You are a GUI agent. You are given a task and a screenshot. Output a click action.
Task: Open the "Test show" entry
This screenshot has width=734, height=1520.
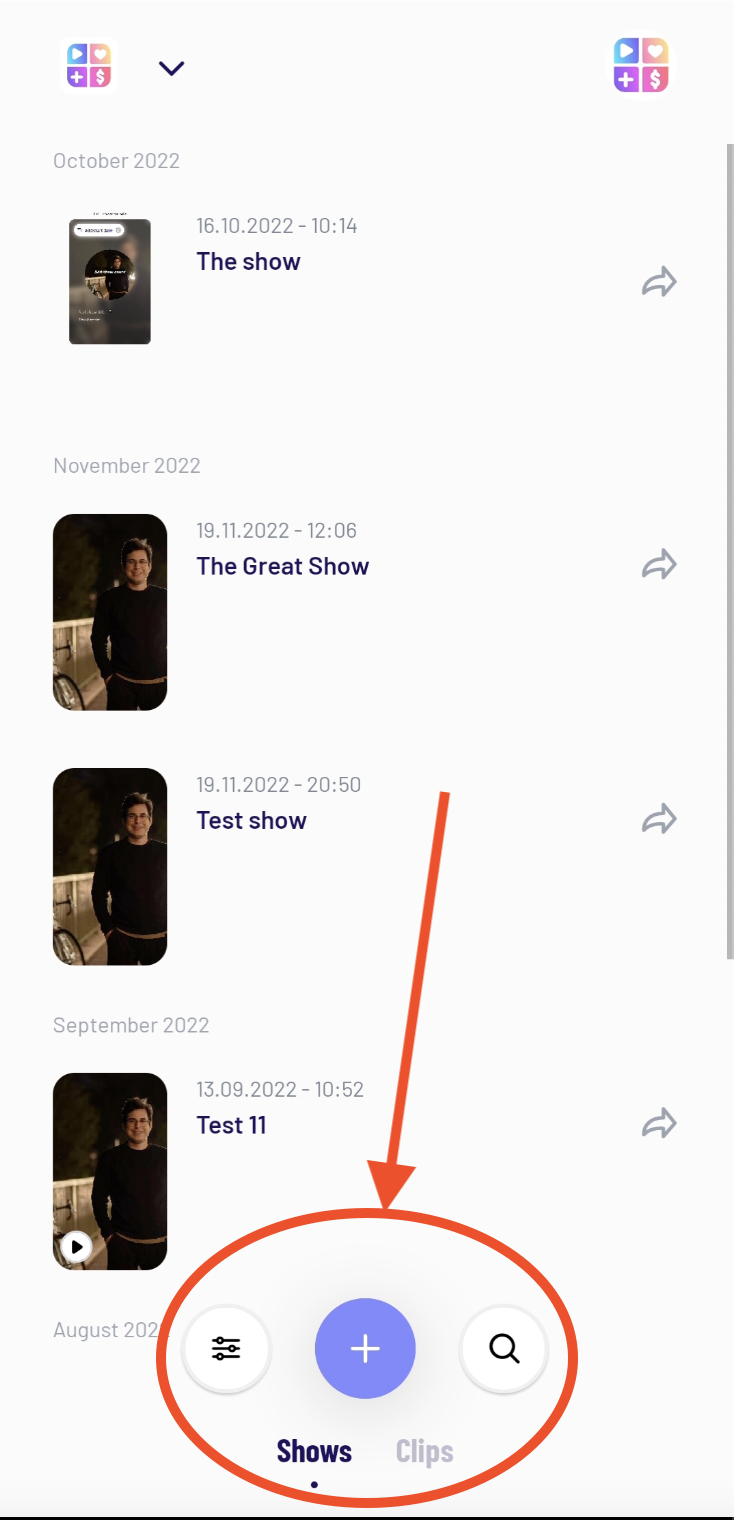(251, 821)
